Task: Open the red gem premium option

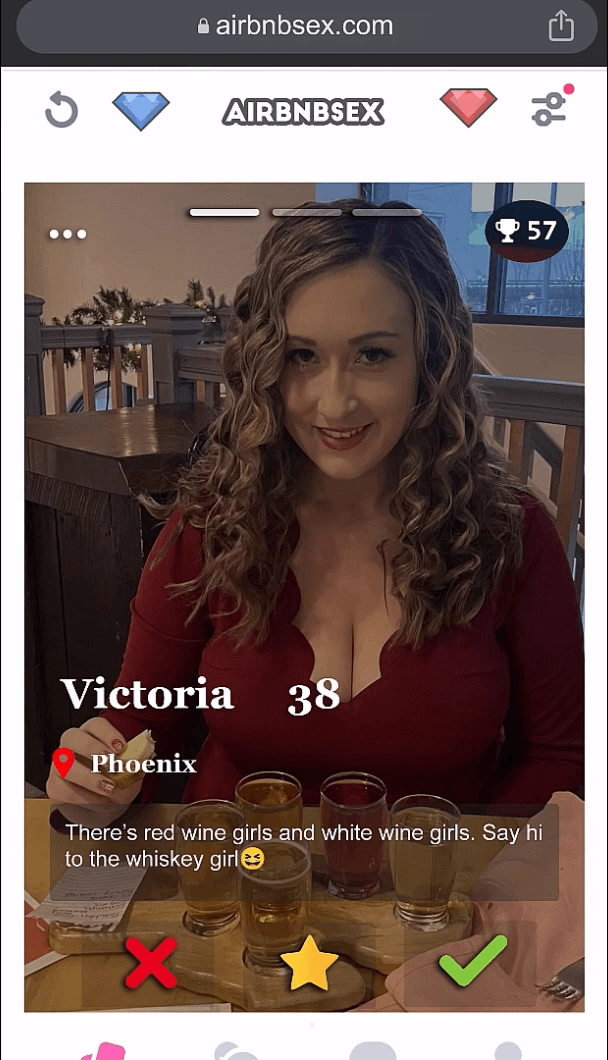Action: point(468,108)
